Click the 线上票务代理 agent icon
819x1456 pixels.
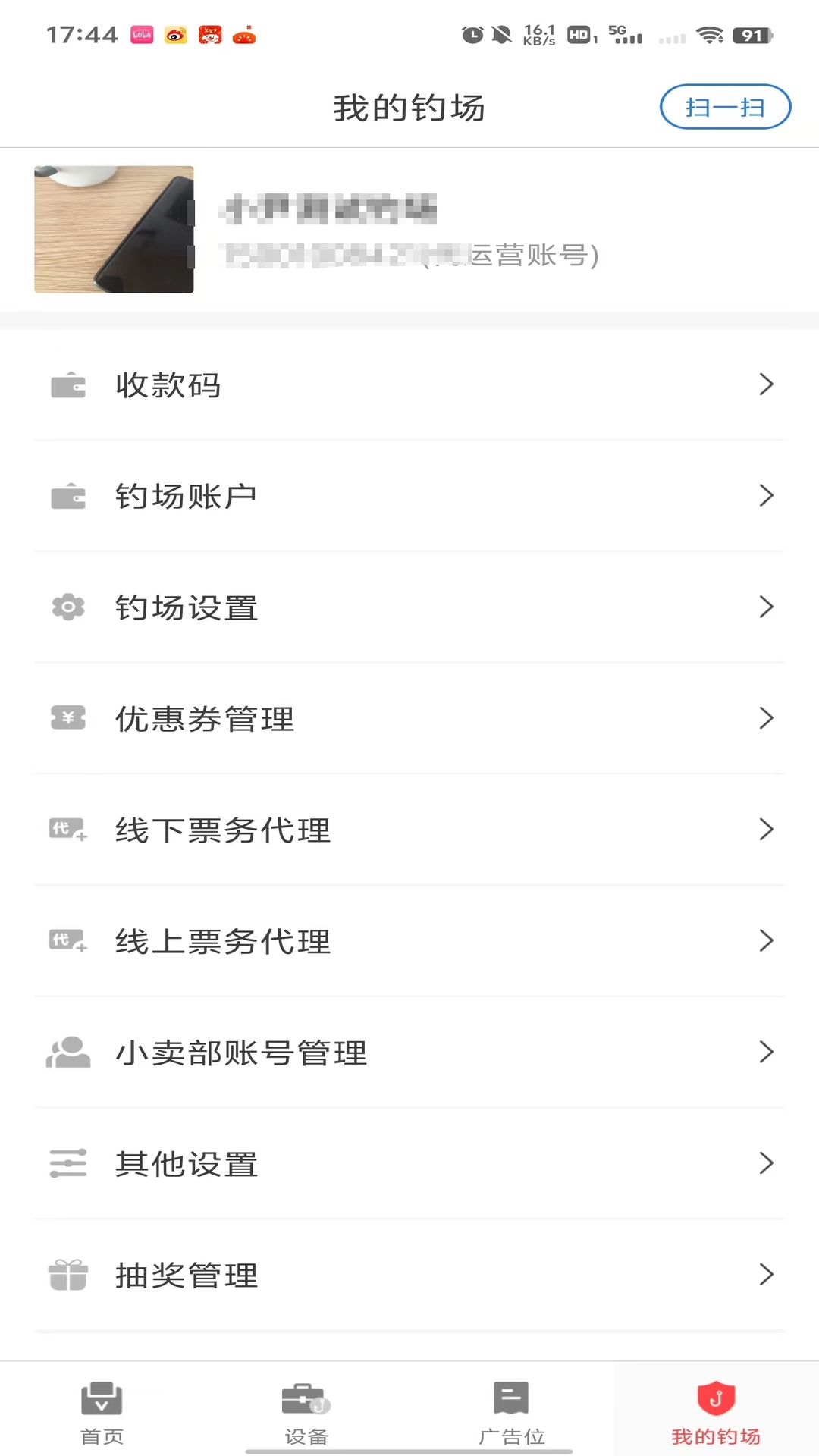67,940
